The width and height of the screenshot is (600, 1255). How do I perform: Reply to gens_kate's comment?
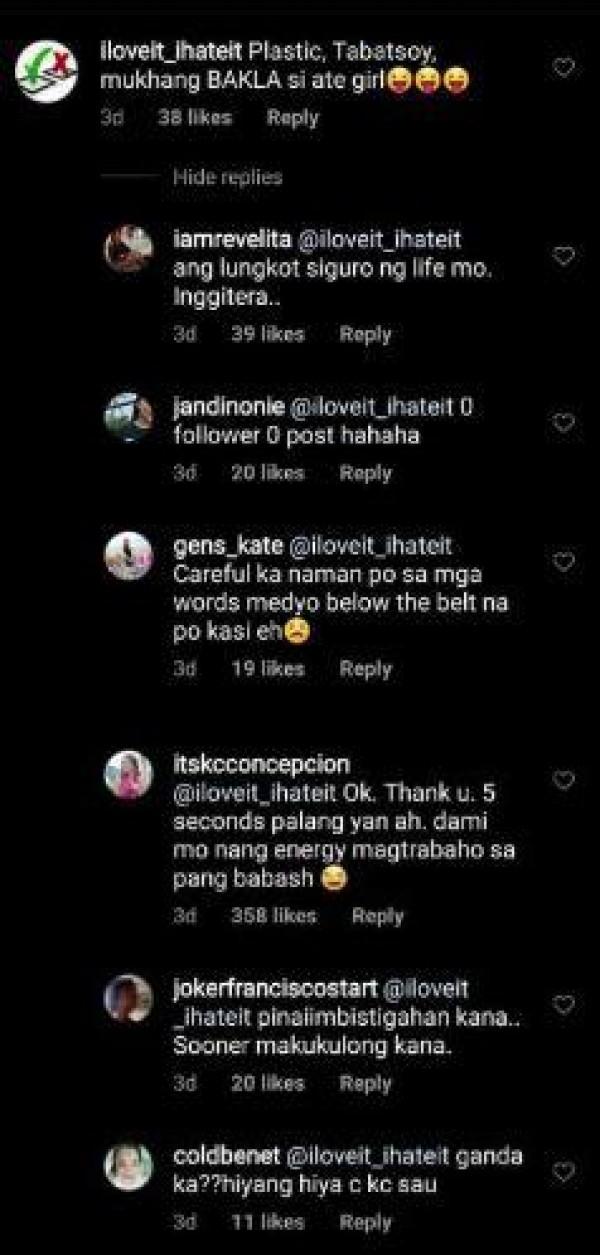coord(365,669)
